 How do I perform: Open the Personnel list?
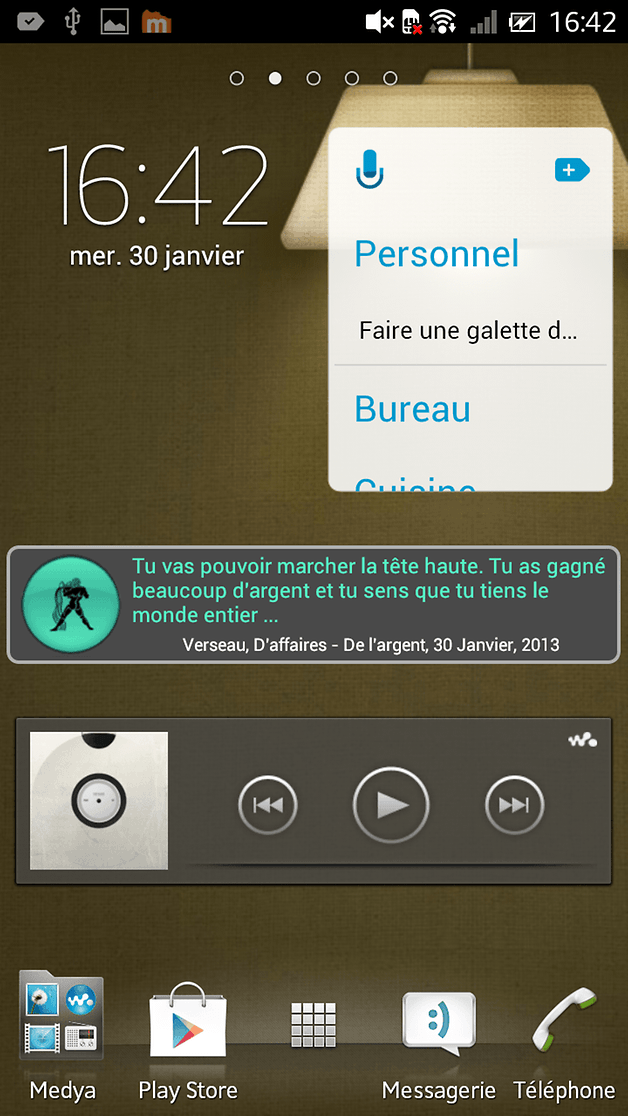437,254
